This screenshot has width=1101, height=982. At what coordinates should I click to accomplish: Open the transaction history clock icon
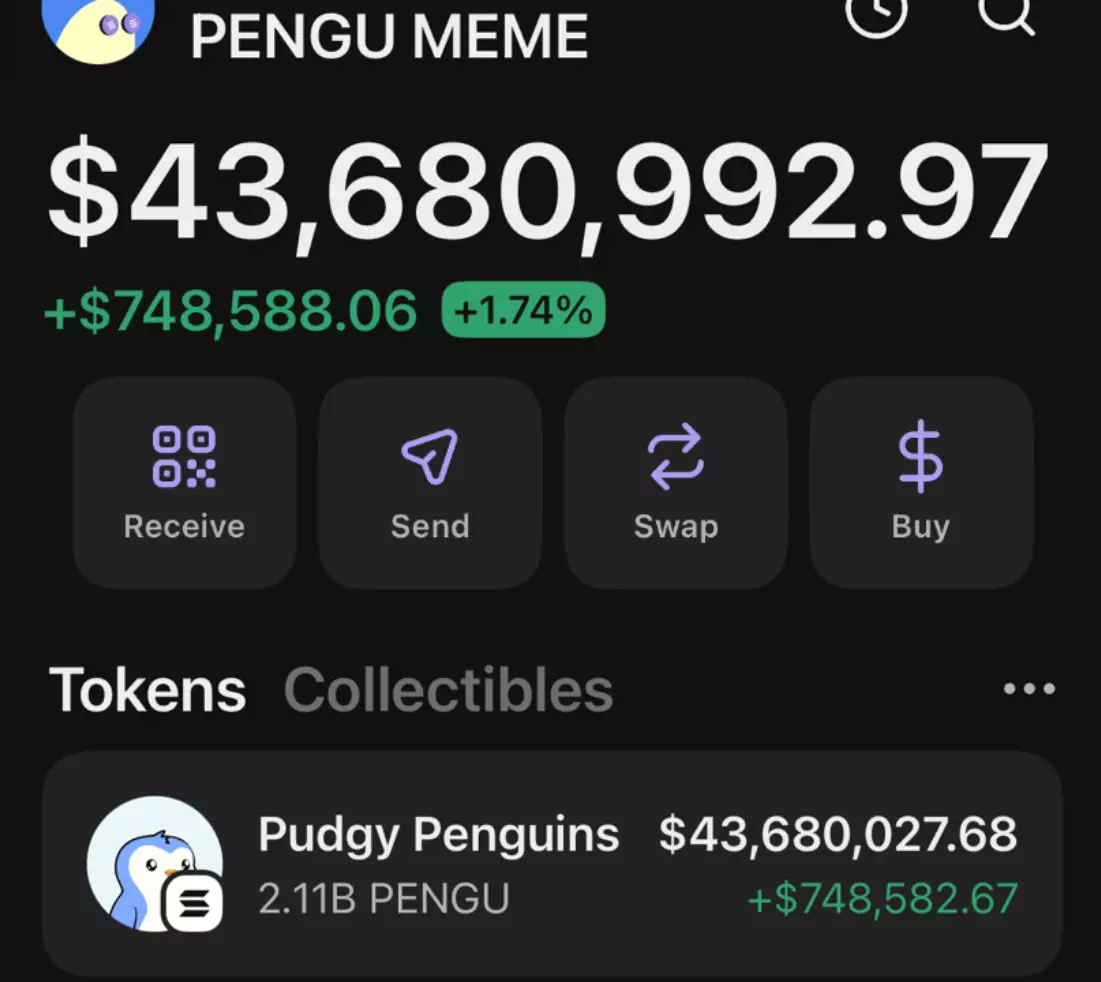point(876,14)
